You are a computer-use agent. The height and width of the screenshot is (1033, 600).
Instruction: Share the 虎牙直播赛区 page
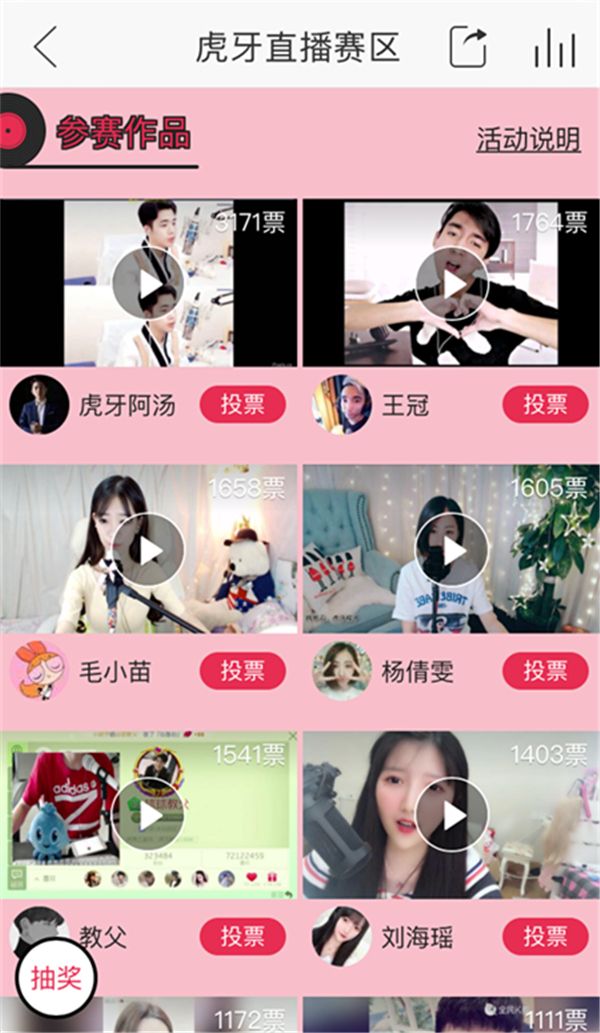point(468,47)
